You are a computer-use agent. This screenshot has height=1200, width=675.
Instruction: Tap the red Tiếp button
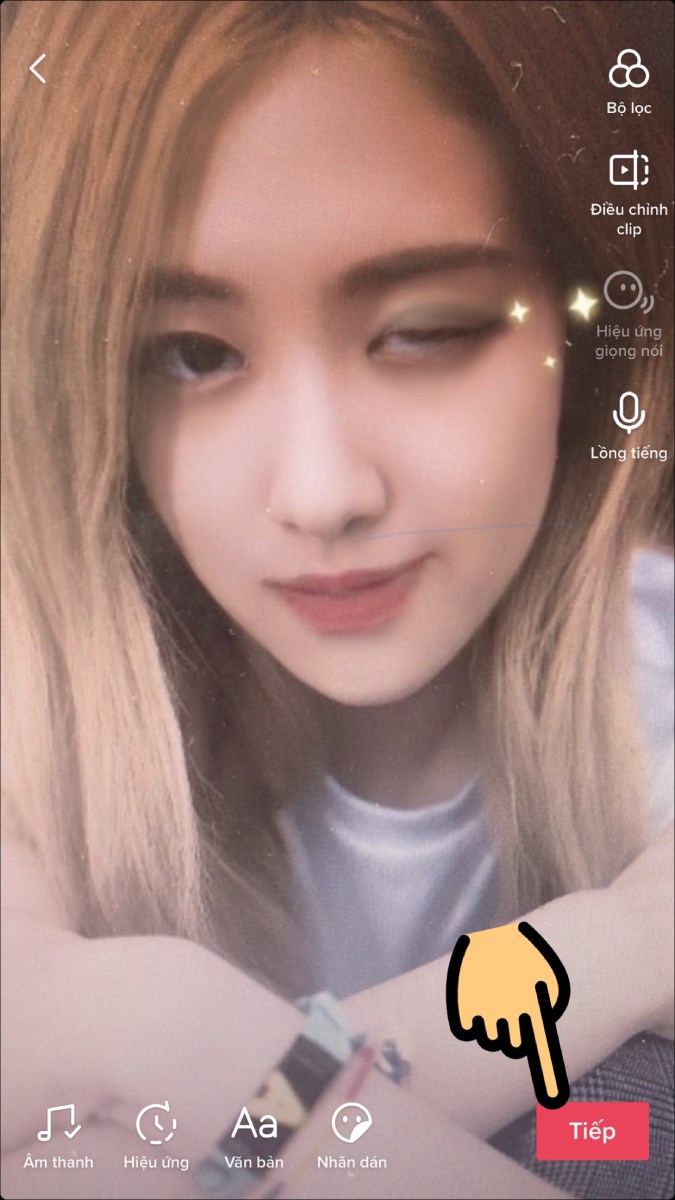(x=592, y=1131)
